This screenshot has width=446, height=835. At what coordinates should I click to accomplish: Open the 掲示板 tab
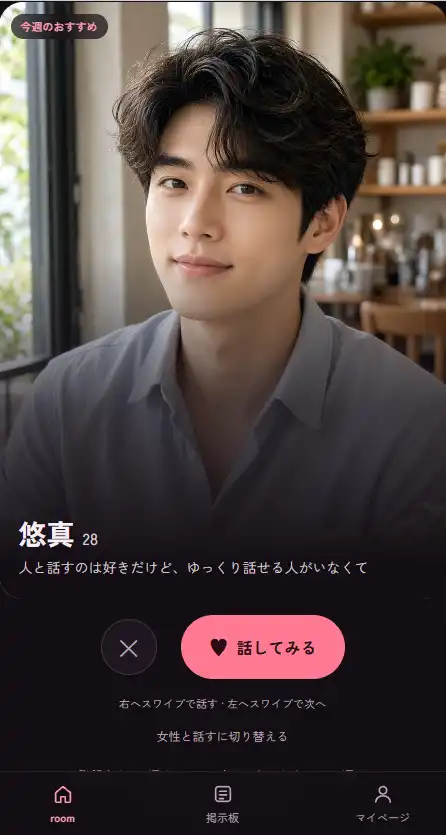tap(222, 804)
